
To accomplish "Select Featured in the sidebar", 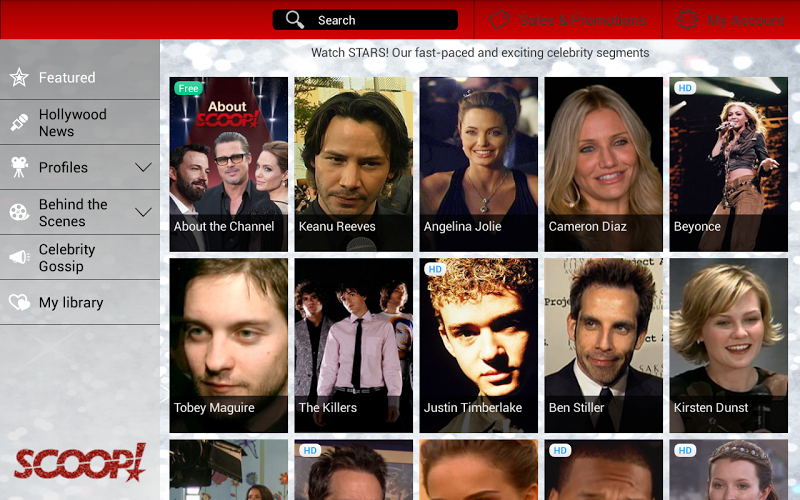I will [x=80, y=78].
